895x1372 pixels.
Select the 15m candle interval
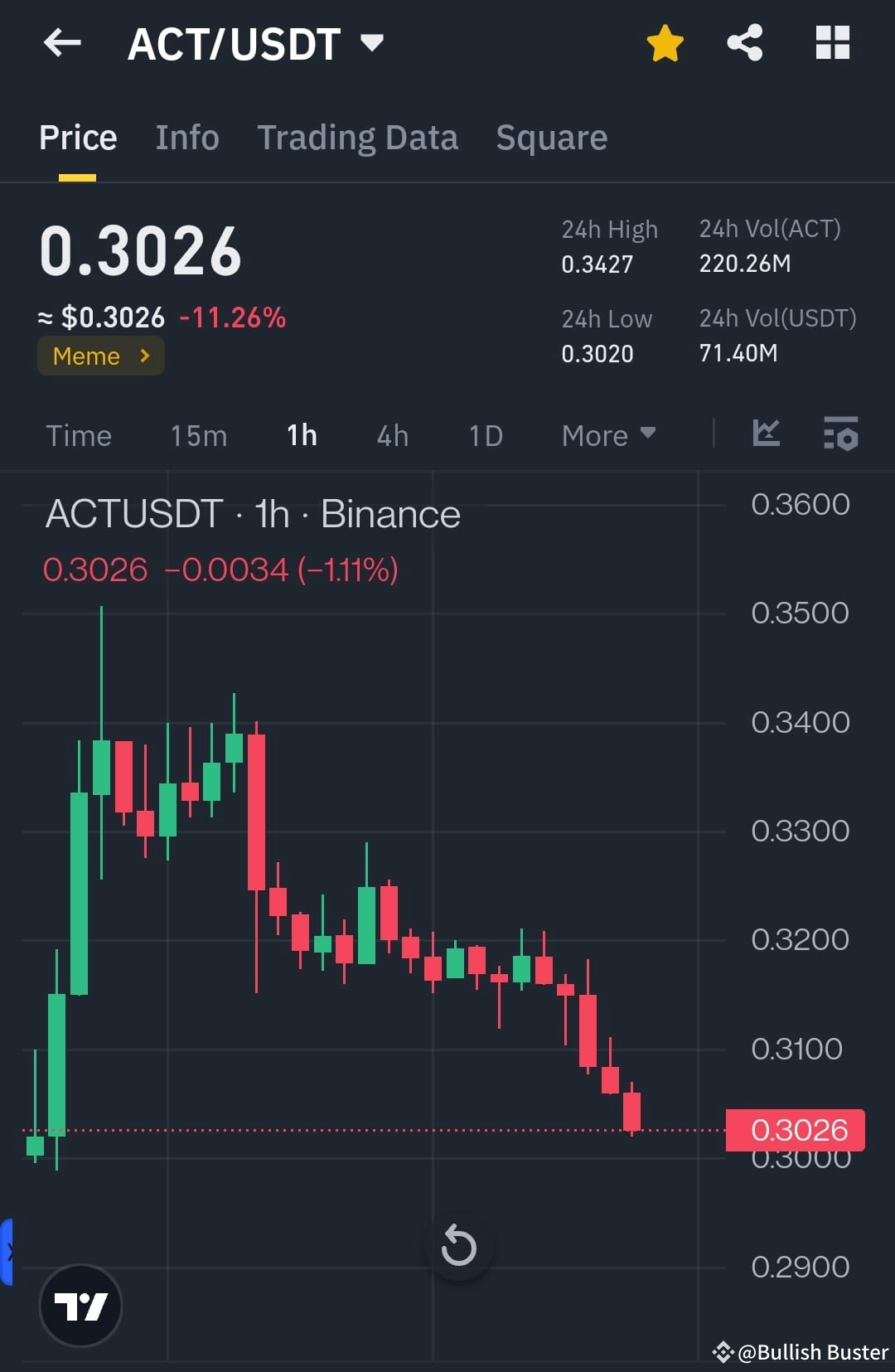coord(198,435)
